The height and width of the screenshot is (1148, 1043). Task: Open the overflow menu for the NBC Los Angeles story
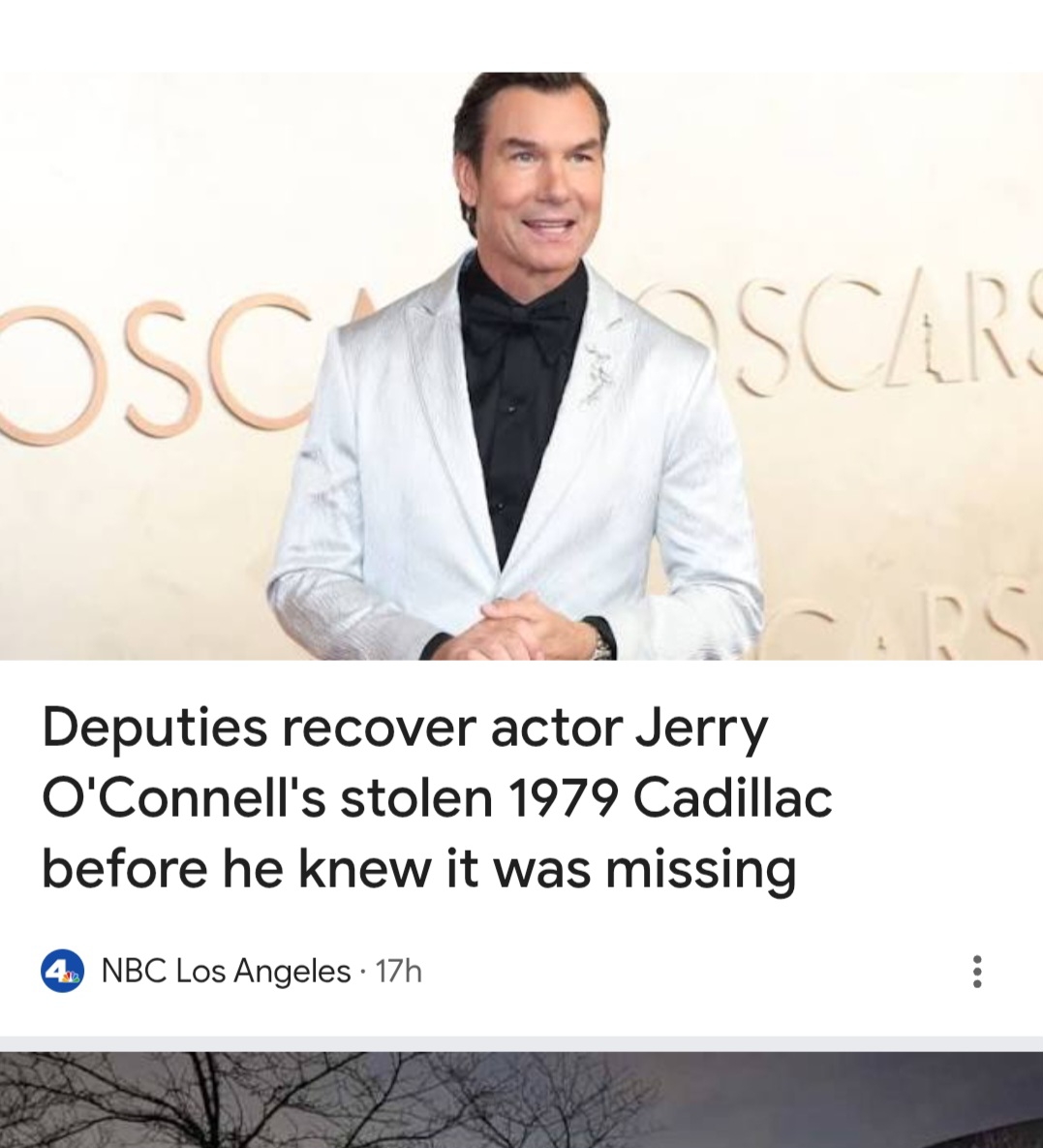pos(976,971)
